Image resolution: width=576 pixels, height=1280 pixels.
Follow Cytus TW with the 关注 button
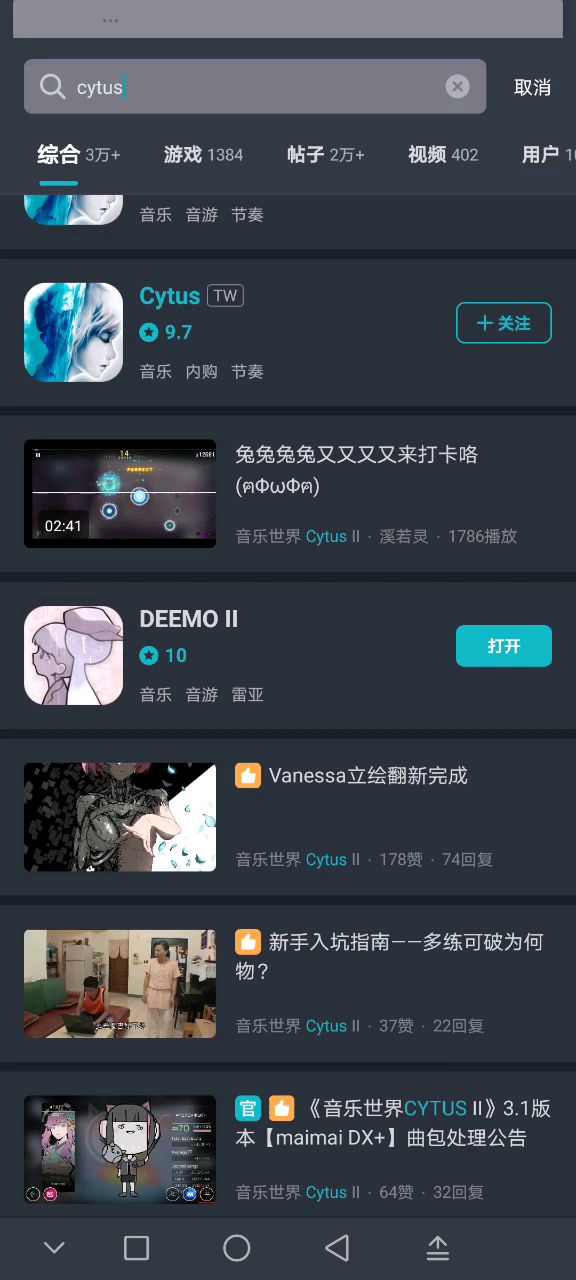click(504, 323)
